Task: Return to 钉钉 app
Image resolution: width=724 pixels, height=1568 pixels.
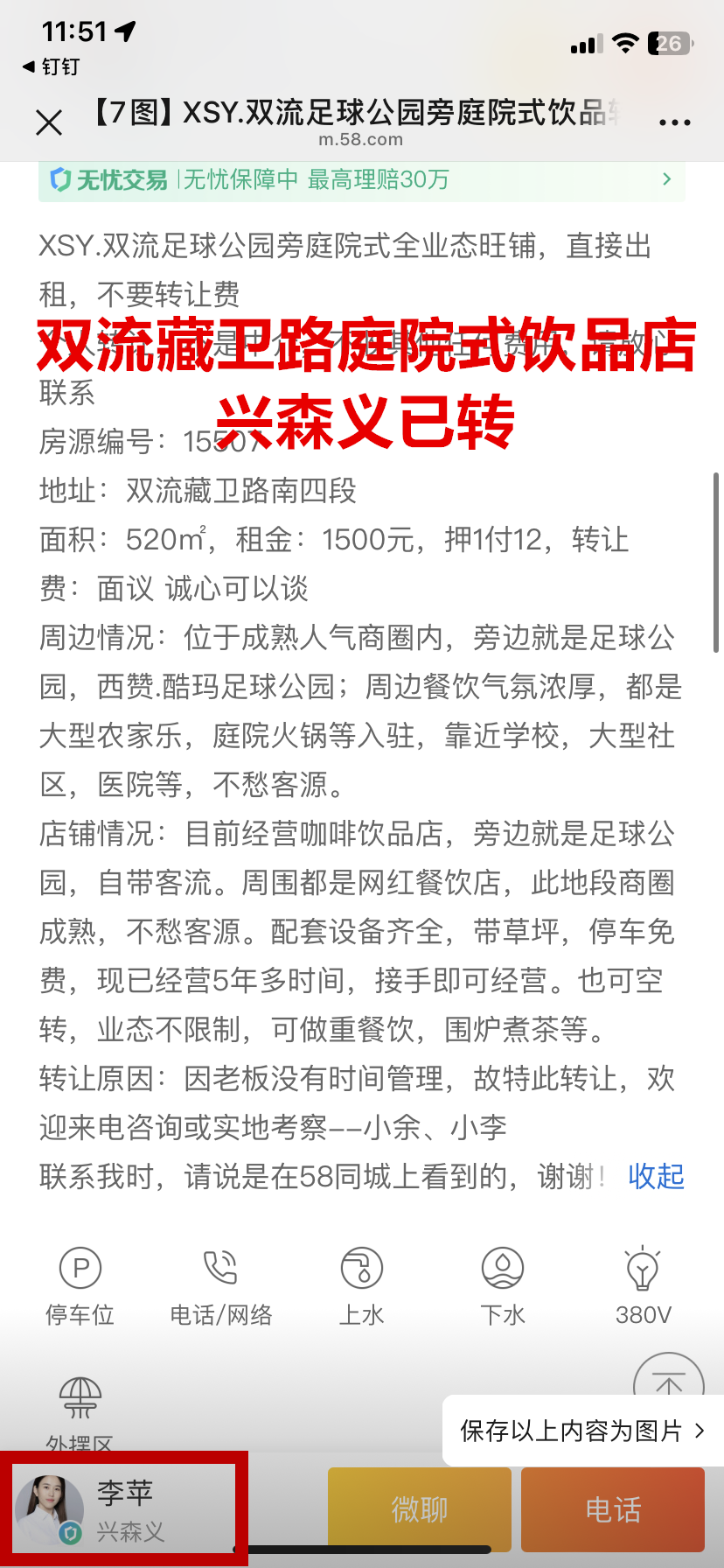Action: 51,66
